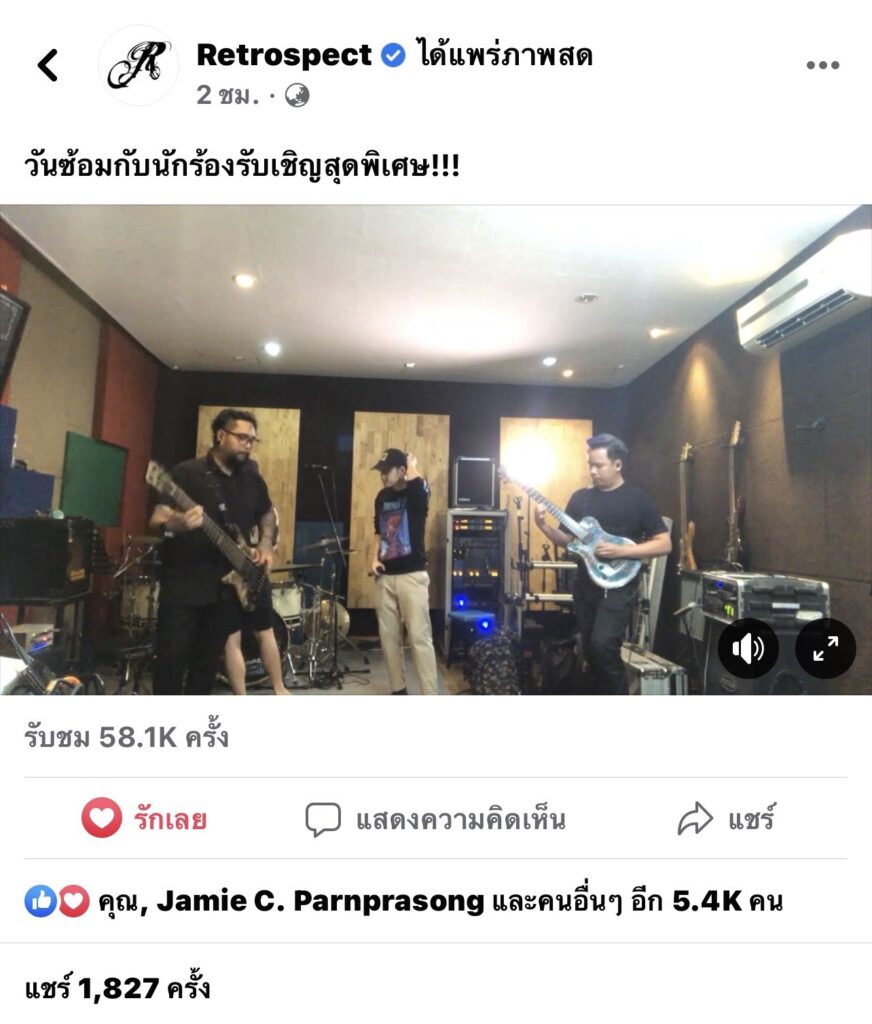Image resolution: width=872 pixels, height=1024 pixels.
Task: View the 1,827 shares list
Action: click(118, 989)
